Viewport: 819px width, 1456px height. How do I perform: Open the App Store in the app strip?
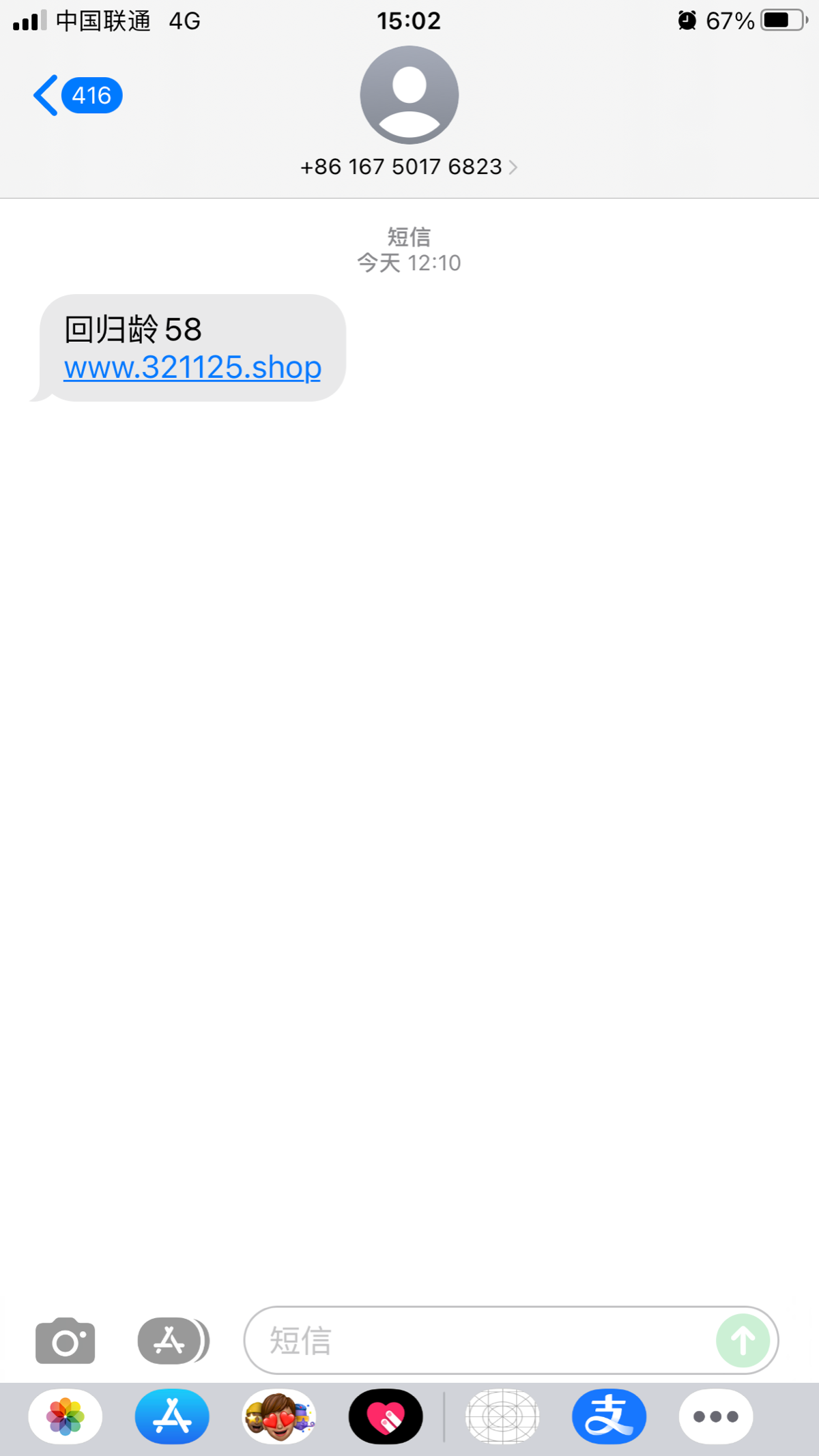pos(172,1416)
